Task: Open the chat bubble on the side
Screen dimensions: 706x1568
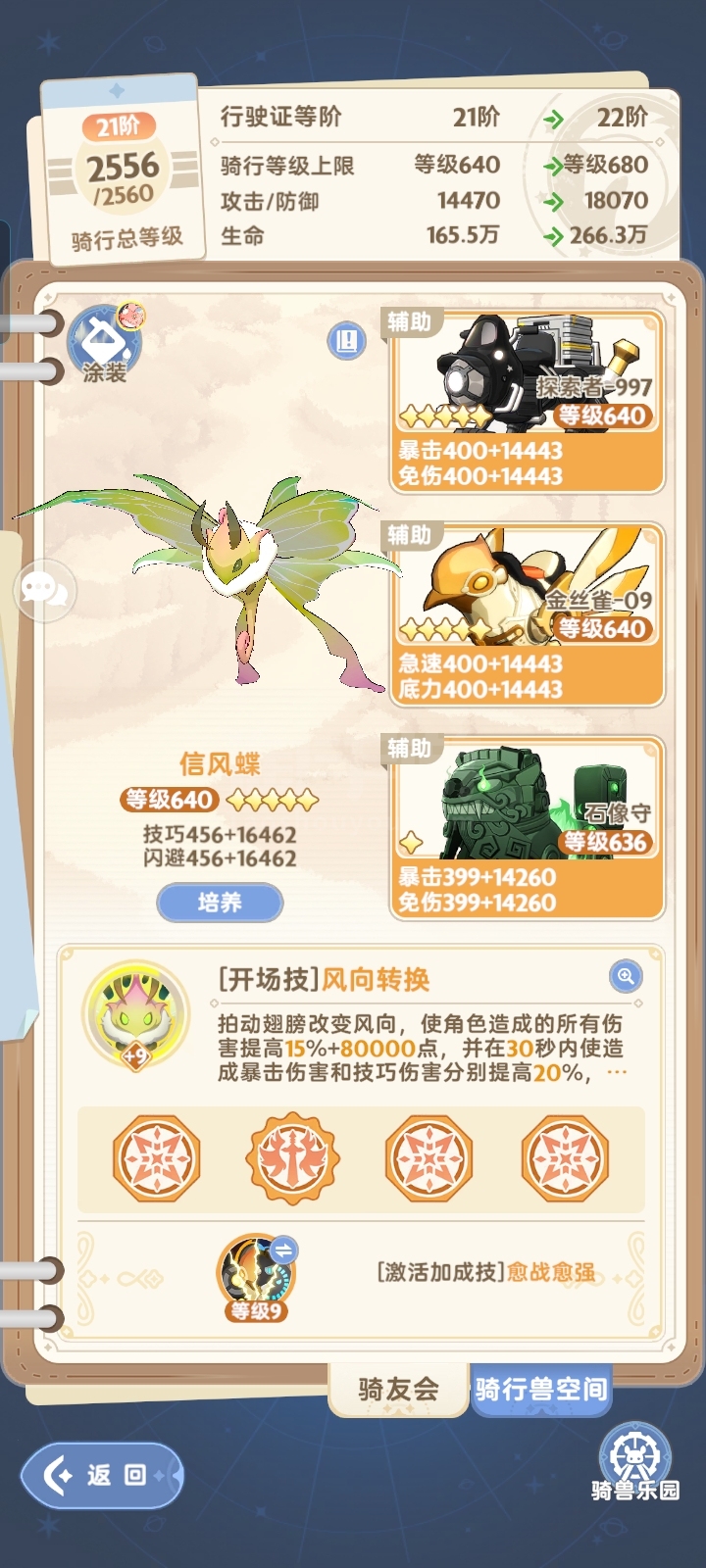Action: pos(44,590)
